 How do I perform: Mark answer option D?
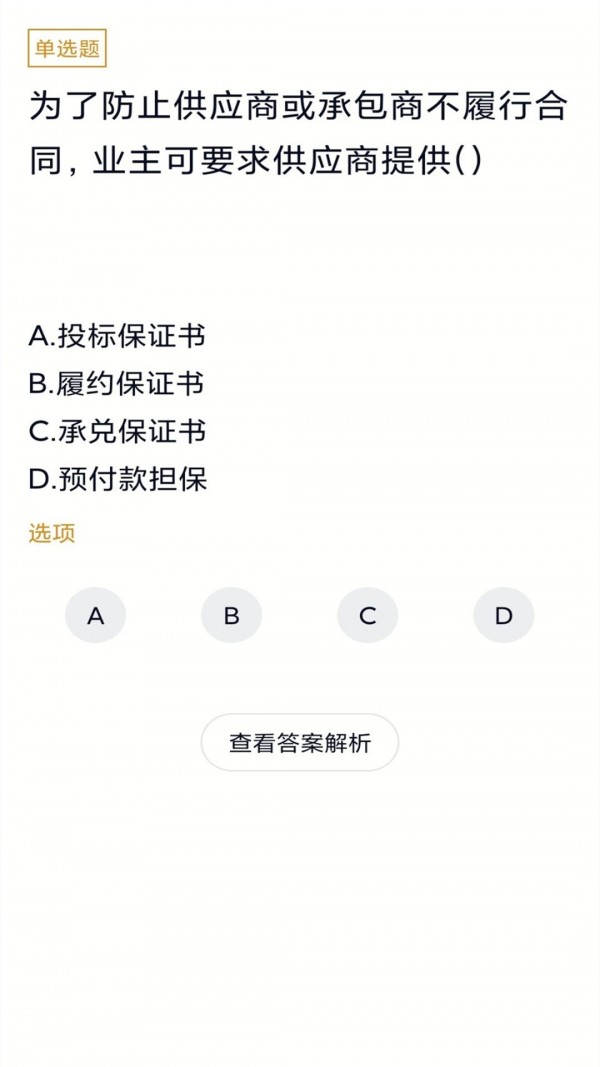(x=503, y=615)
